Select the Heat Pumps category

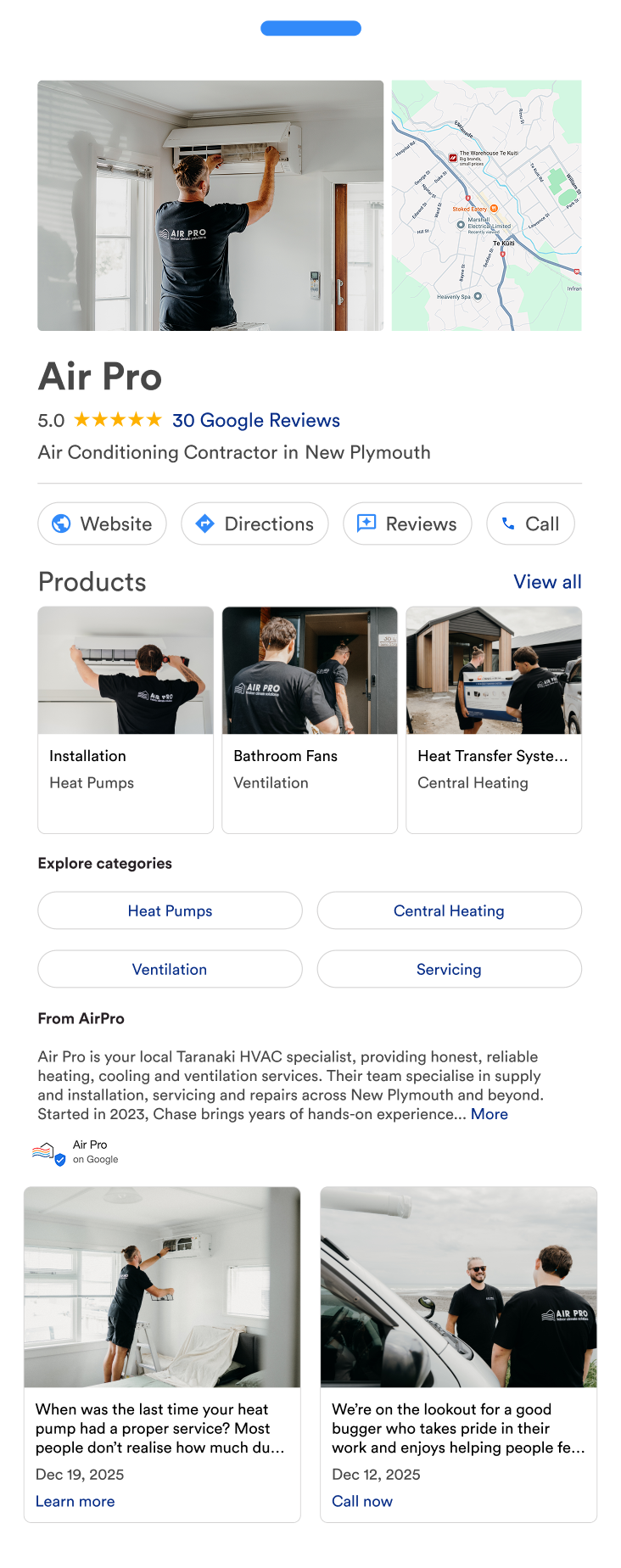point(170,910)
